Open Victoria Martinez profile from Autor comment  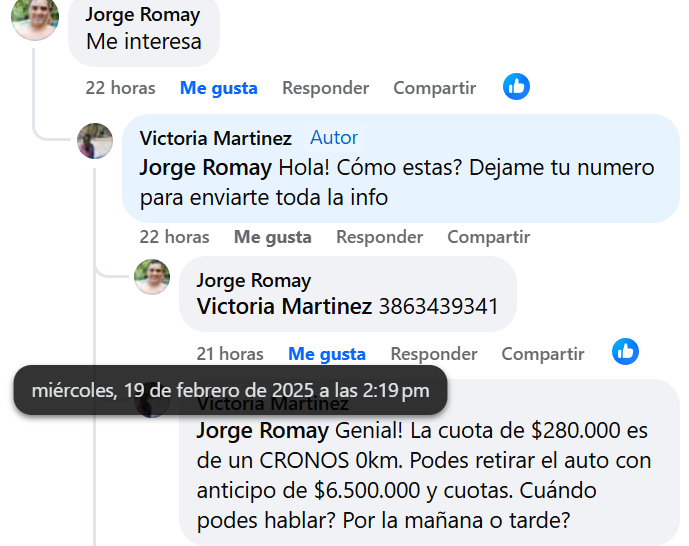tap(215, 138)
